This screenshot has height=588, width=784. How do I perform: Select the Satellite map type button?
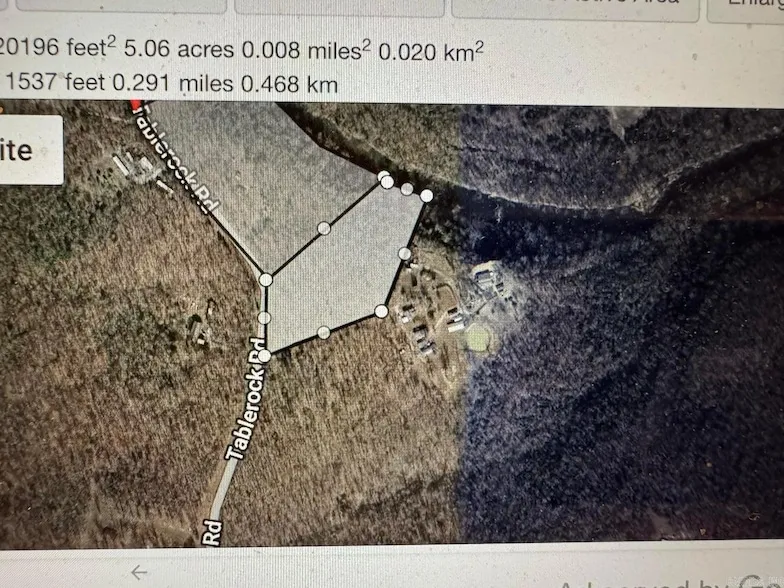point(26,151)
